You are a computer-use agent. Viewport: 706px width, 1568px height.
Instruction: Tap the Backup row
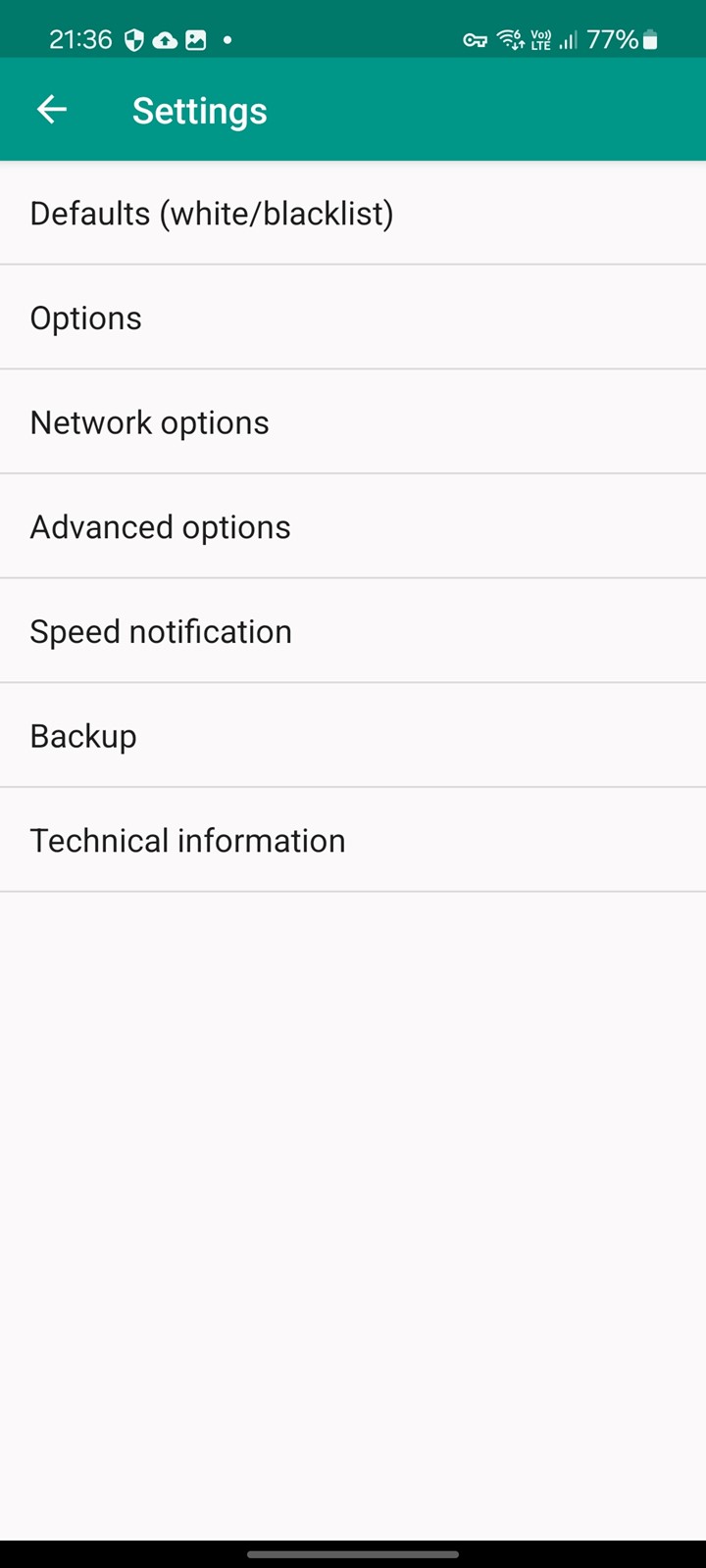[x=353, y=736]
